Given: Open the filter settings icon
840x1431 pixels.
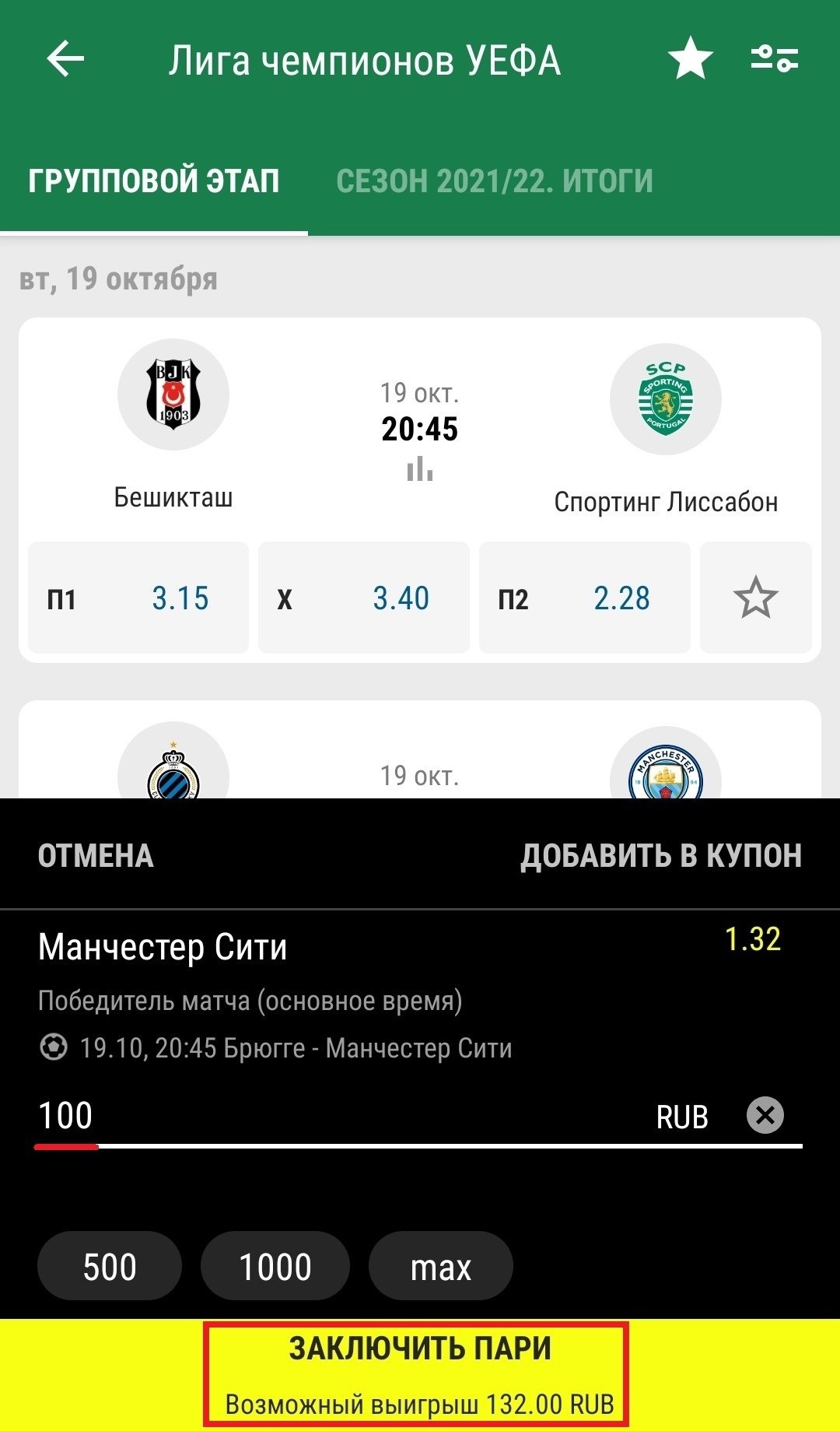Looking at the screenshot, I should click(775, 60).
